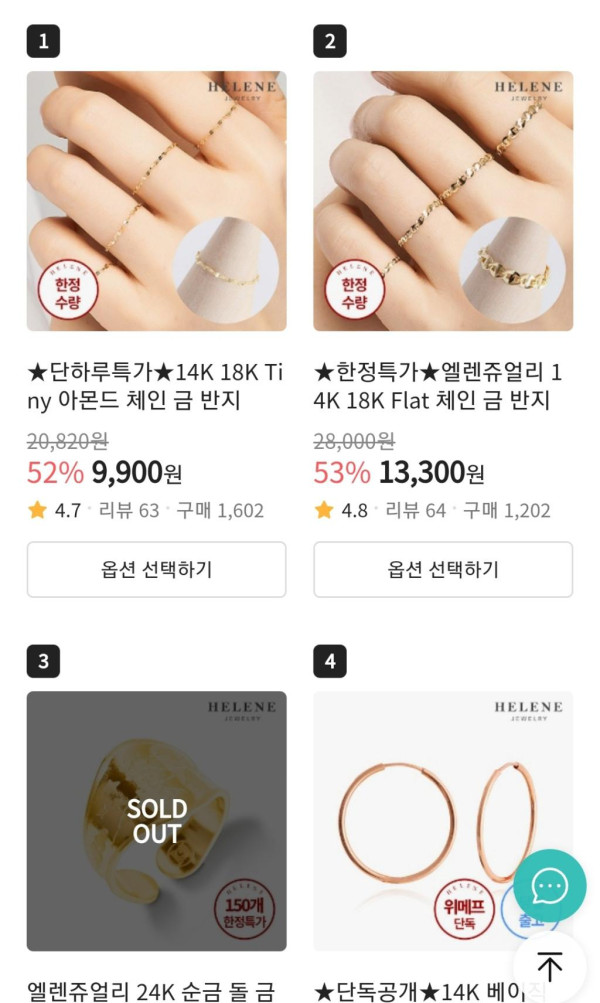Select options for the 13,300원 ring
This screenshot has width=600, height=1003.
(x=443, y=569)
